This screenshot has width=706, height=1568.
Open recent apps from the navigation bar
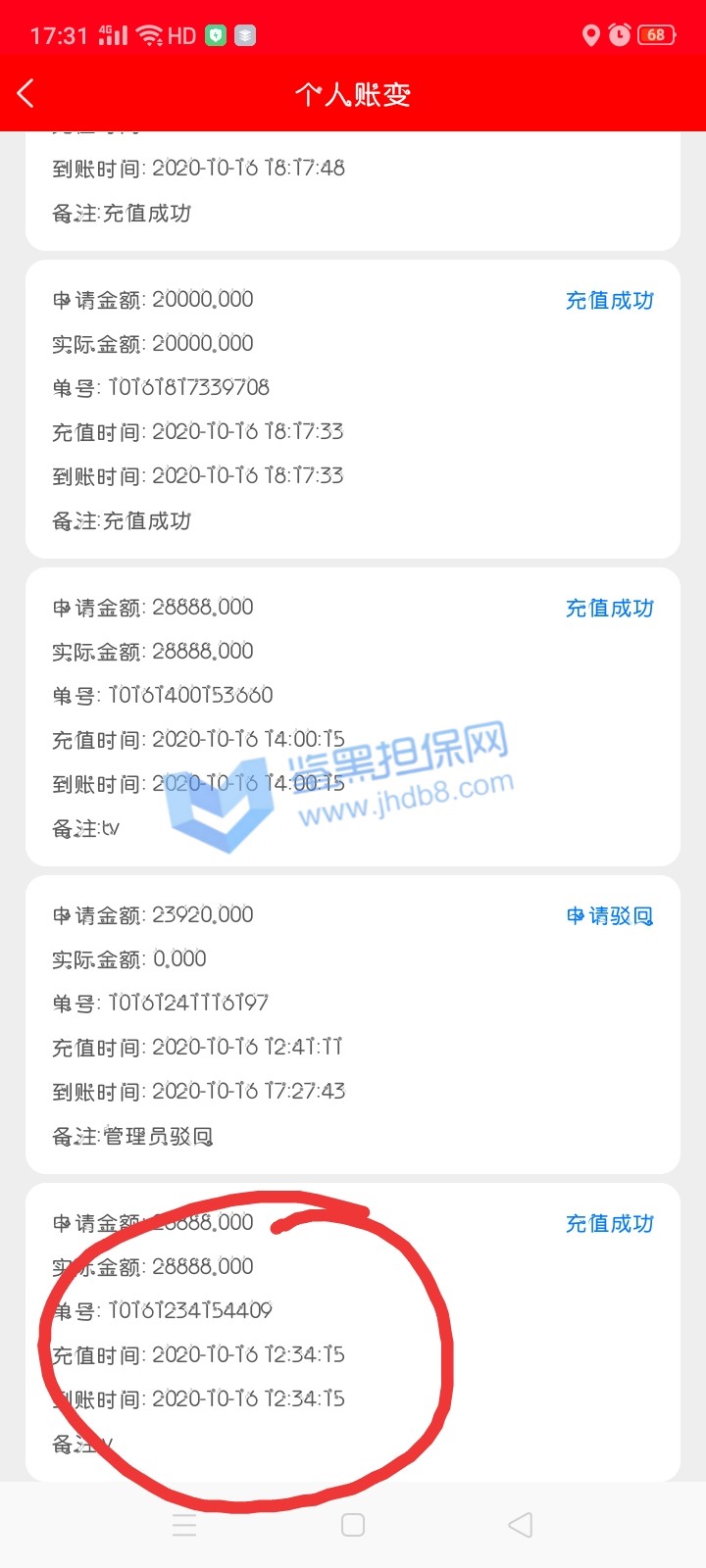184,1525
